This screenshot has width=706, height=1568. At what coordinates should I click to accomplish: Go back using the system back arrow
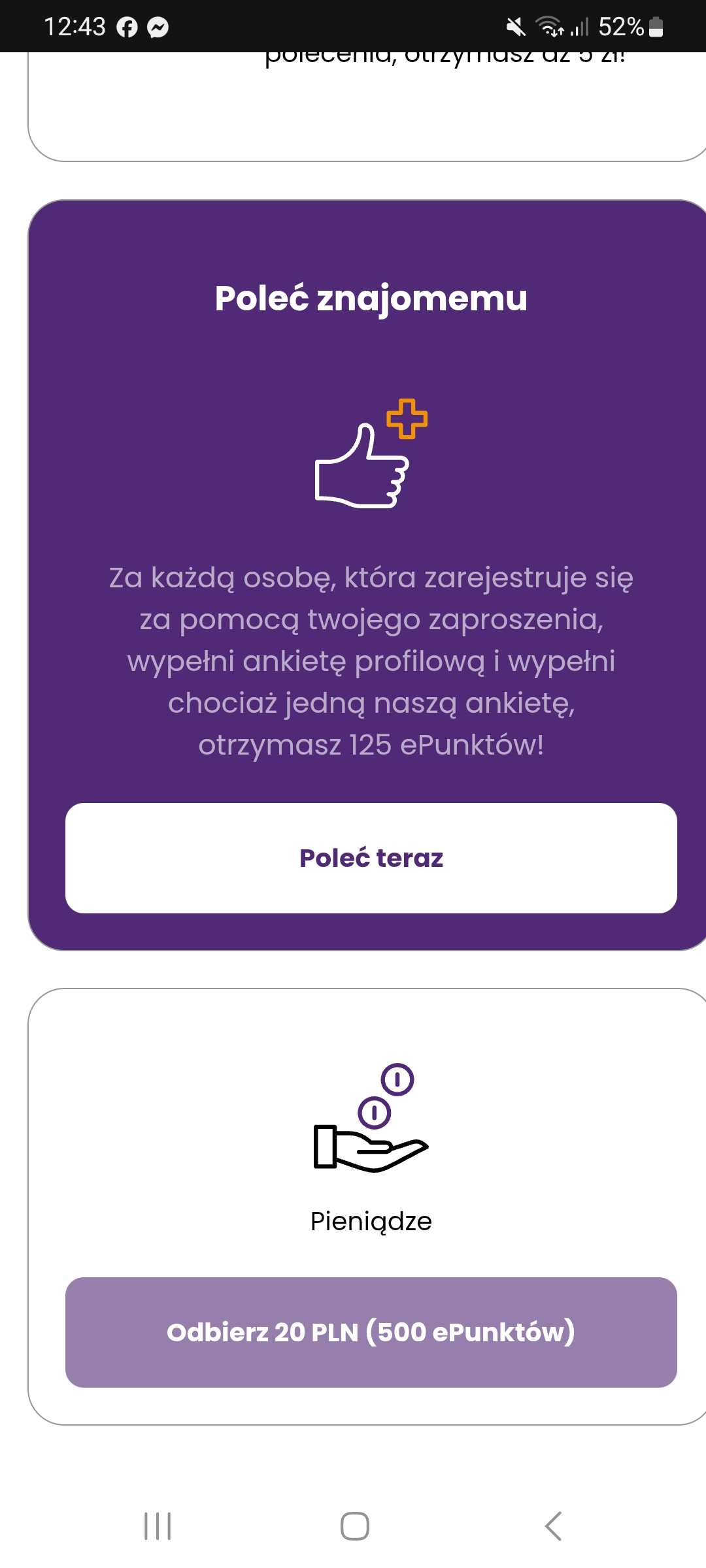(553, 1526)
